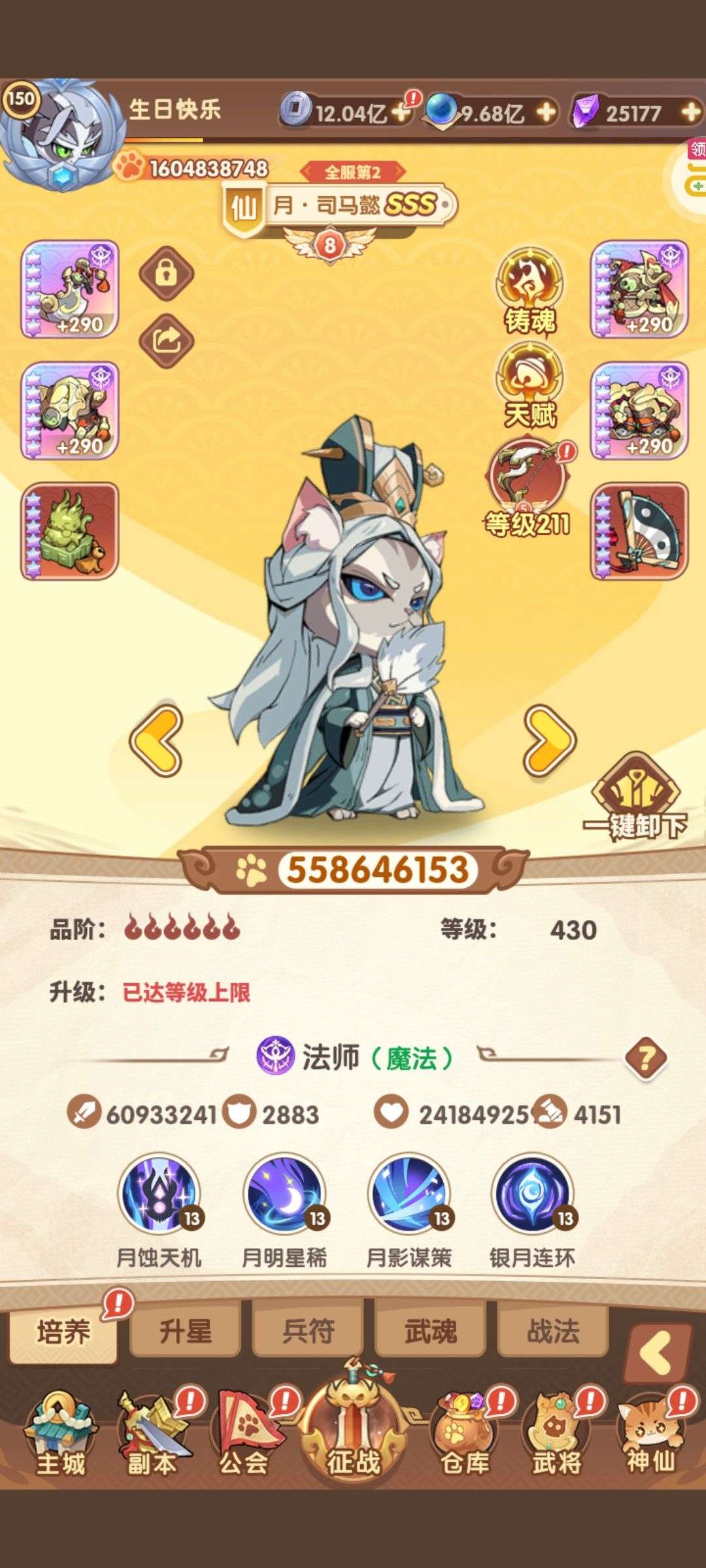Open the bow artifact at 等级211
This screenshot has width=706, height=1568.
[529, 488]
